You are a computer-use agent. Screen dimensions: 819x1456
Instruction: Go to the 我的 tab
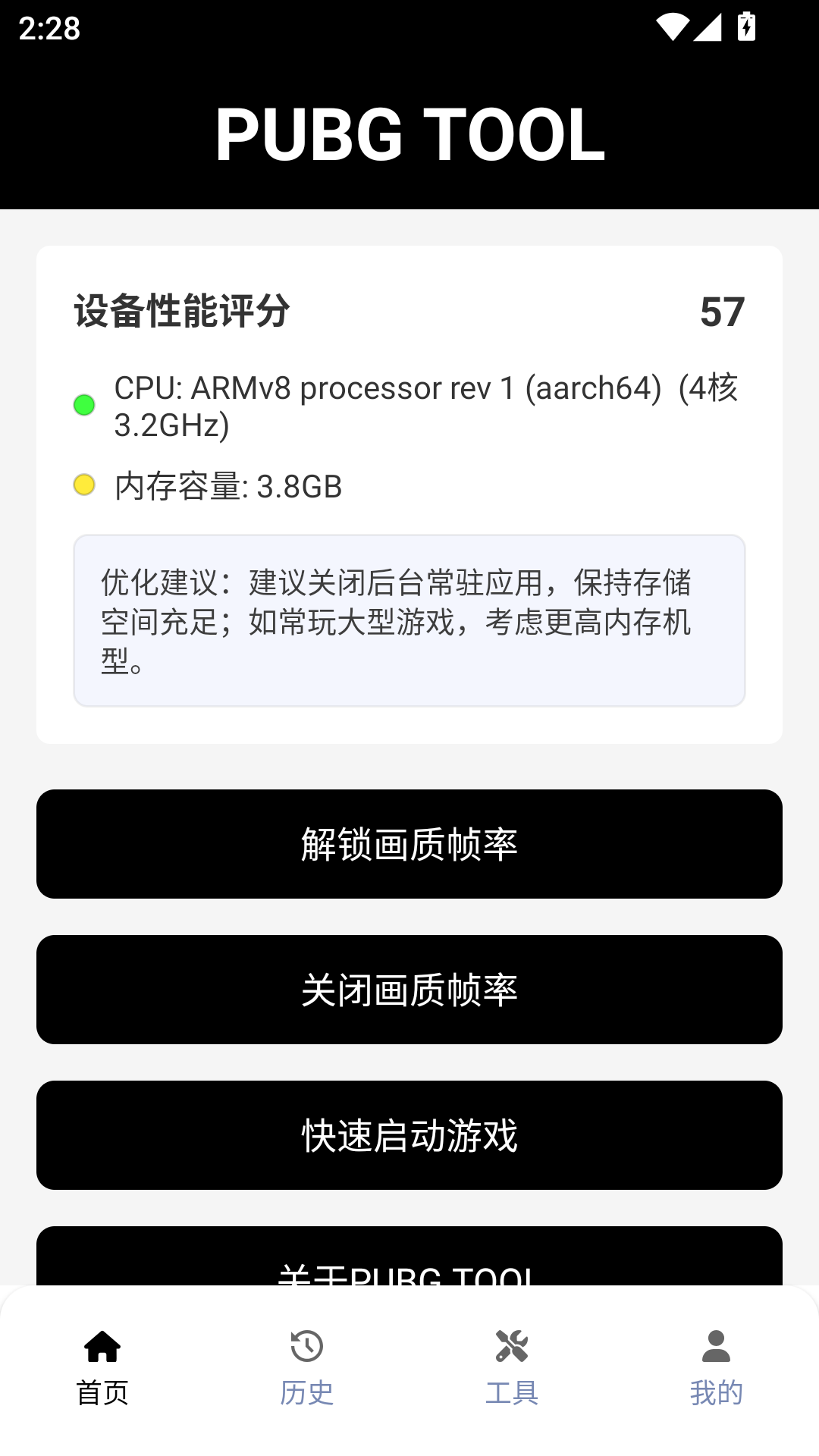tap(716, 1367)
